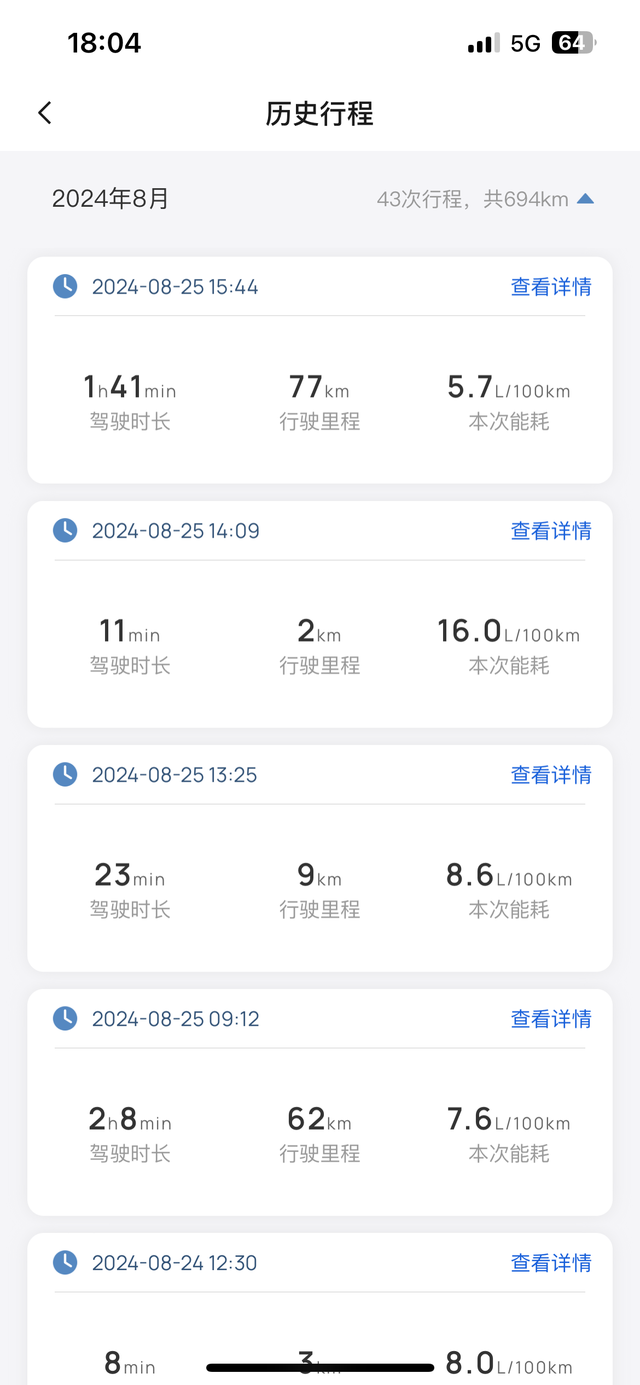Screen dimensions: 640x1385
Task: View details for the 15:44 trip
Action: 551,287
